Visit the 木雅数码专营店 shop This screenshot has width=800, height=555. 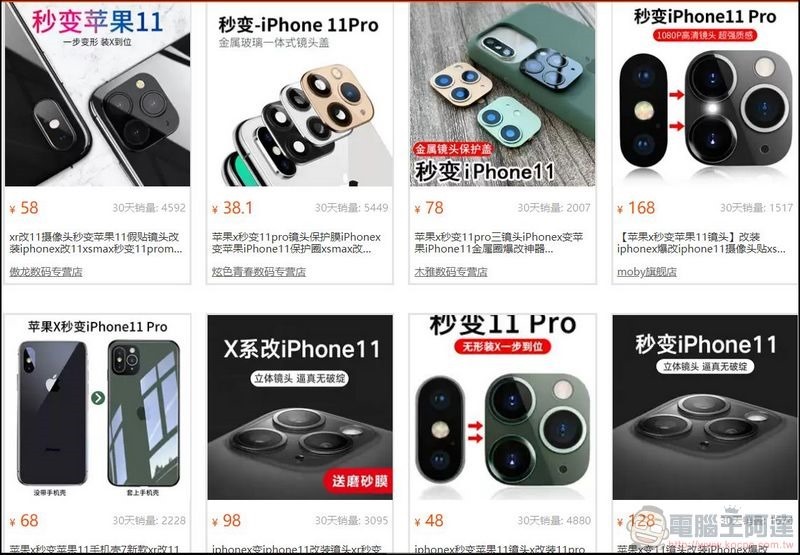click(x=455, y=272)
